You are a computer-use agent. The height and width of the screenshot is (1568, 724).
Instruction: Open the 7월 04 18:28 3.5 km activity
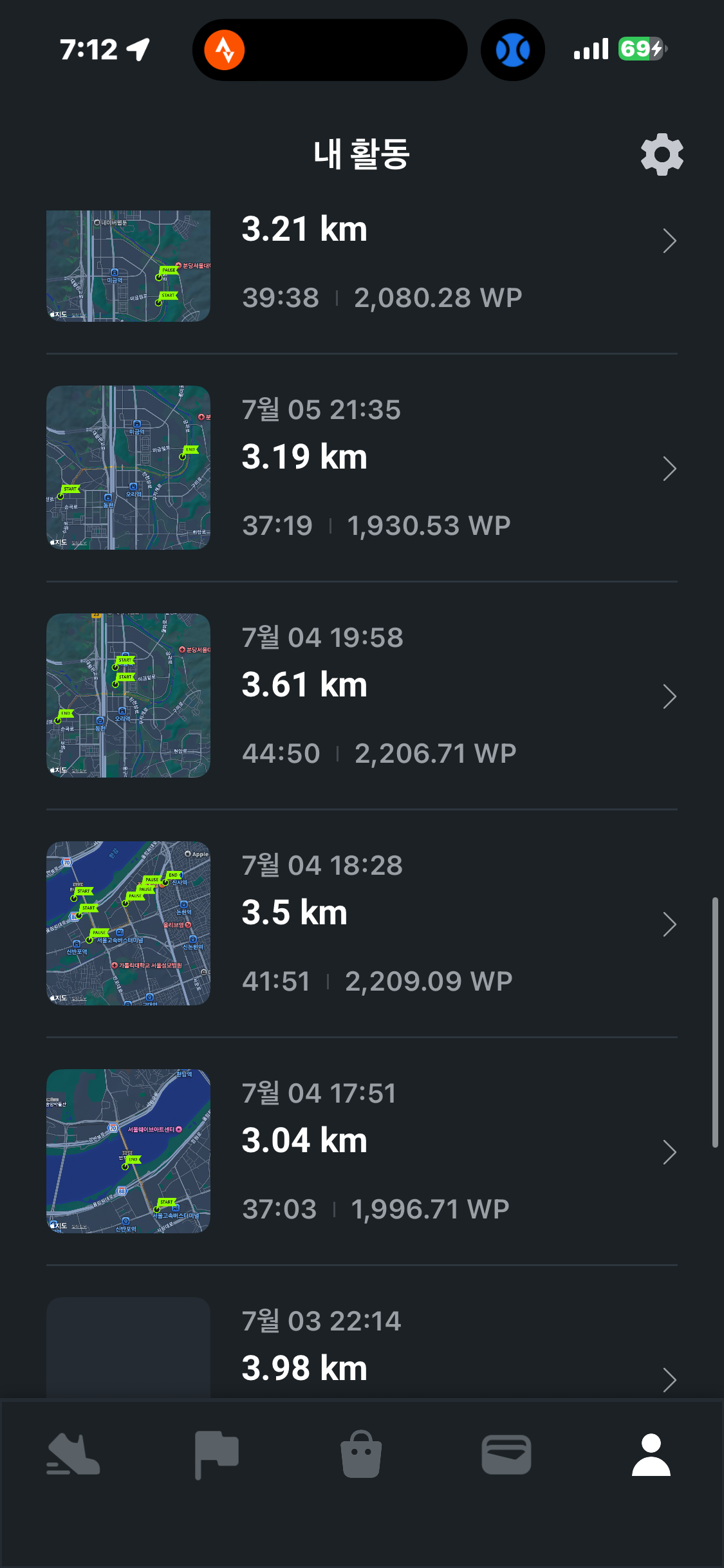click(x=362, y=924)
